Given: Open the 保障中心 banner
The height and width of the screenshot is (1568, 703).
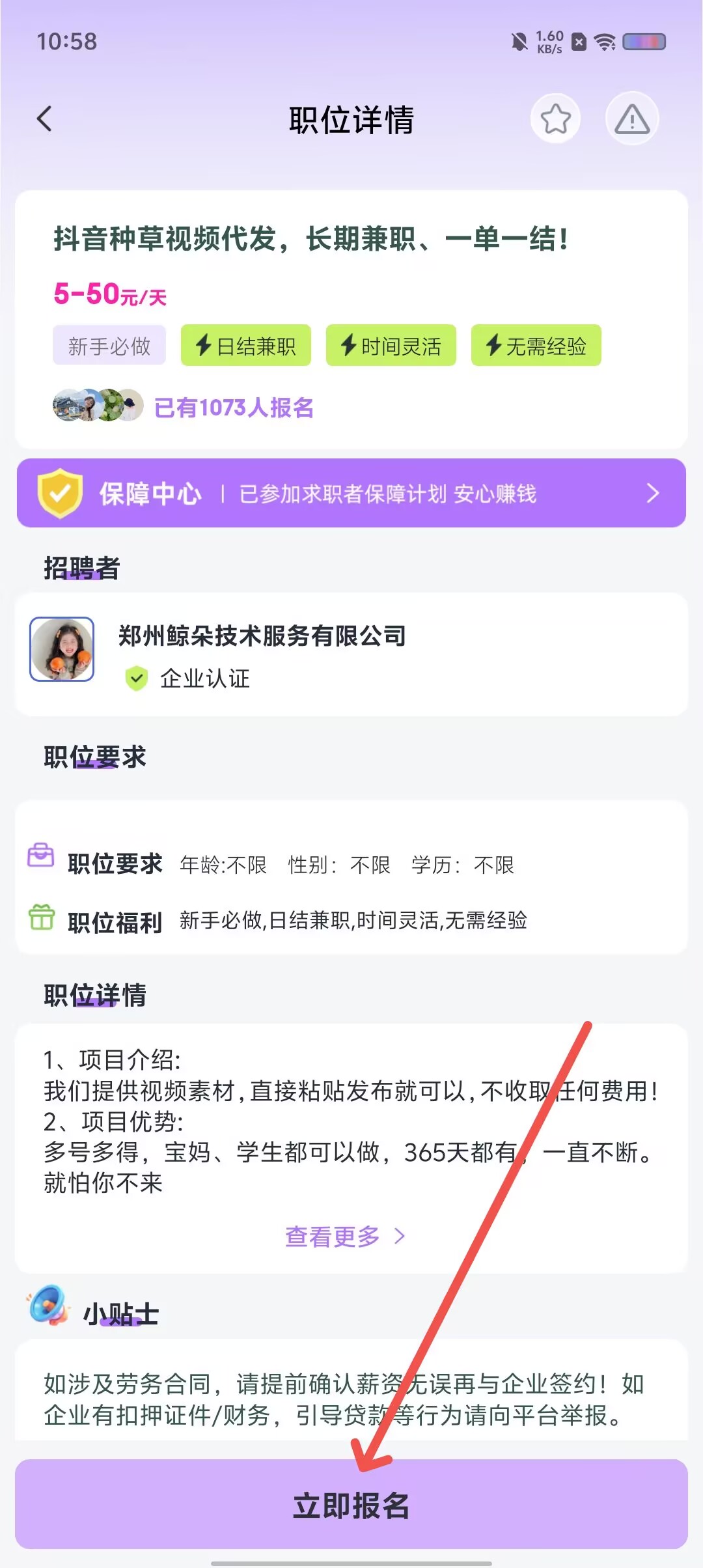Looking at the screenshot, I should click(351, 493).
